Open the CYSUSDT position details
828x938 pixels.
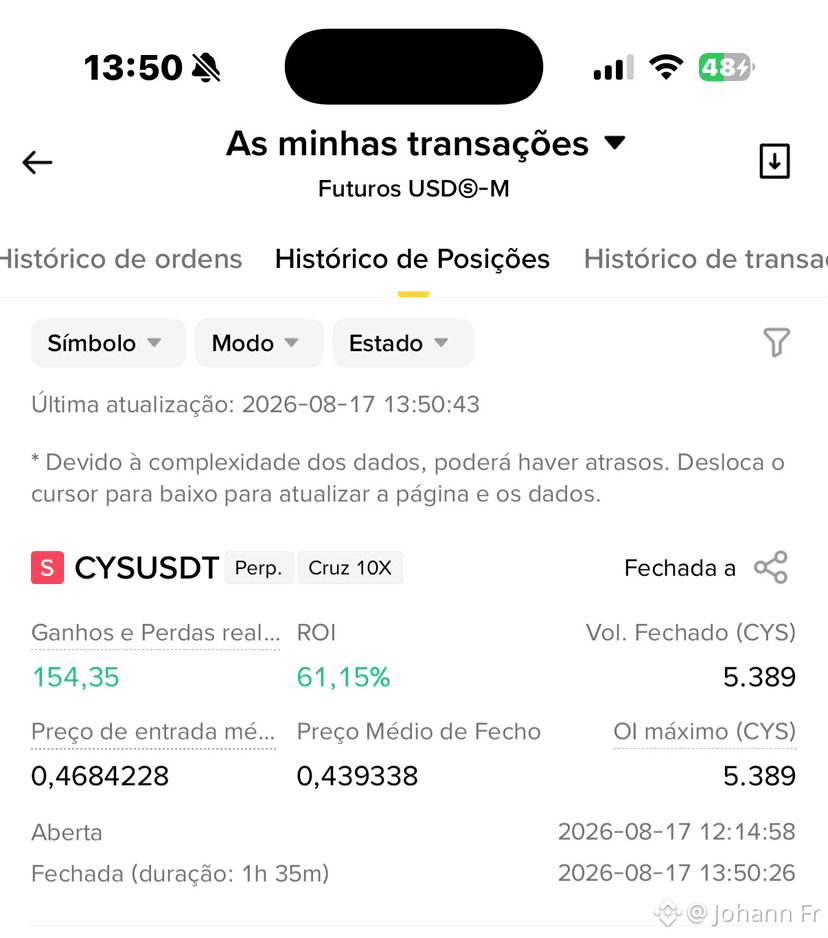pos(146,568)
